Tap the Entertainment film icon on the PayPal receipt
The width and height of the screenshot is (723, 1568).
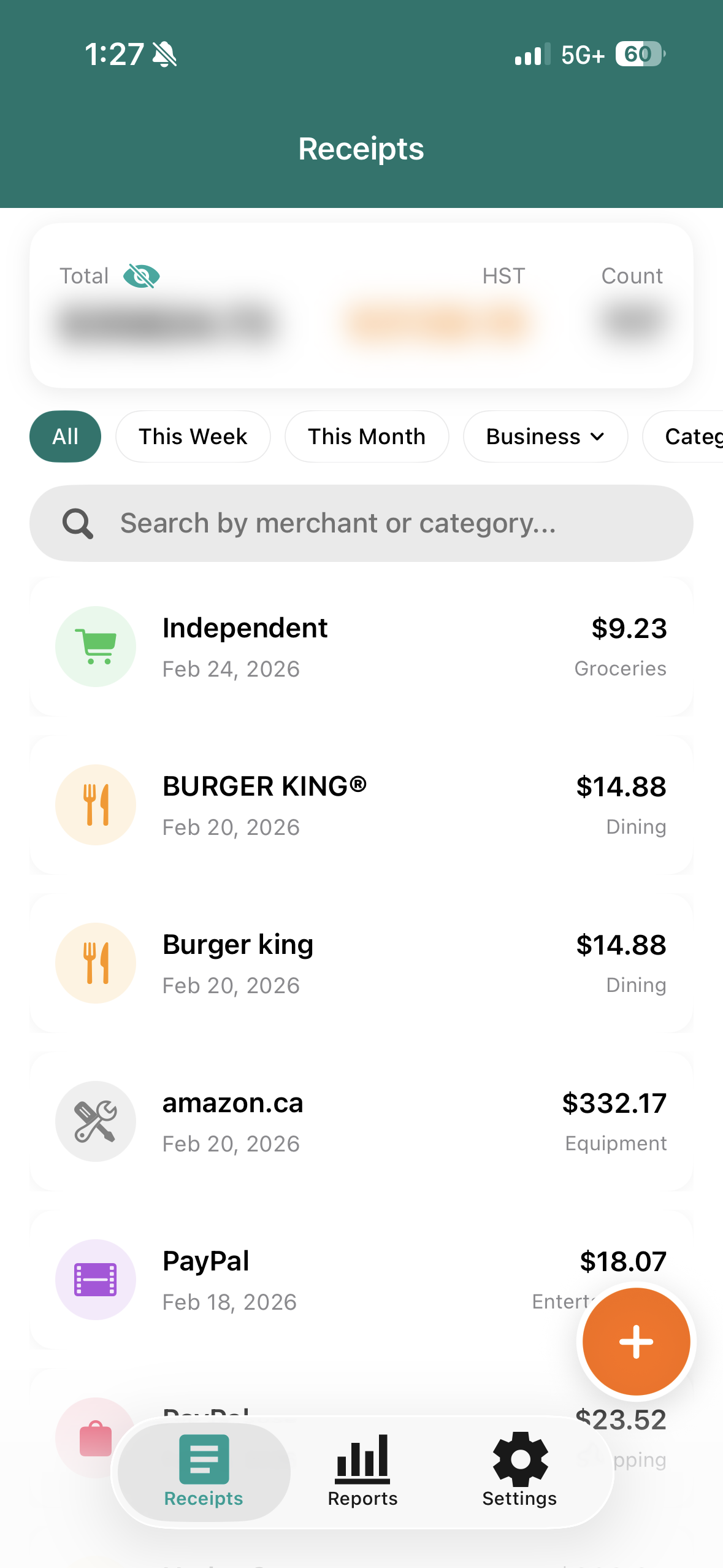tap(95, 1280)
